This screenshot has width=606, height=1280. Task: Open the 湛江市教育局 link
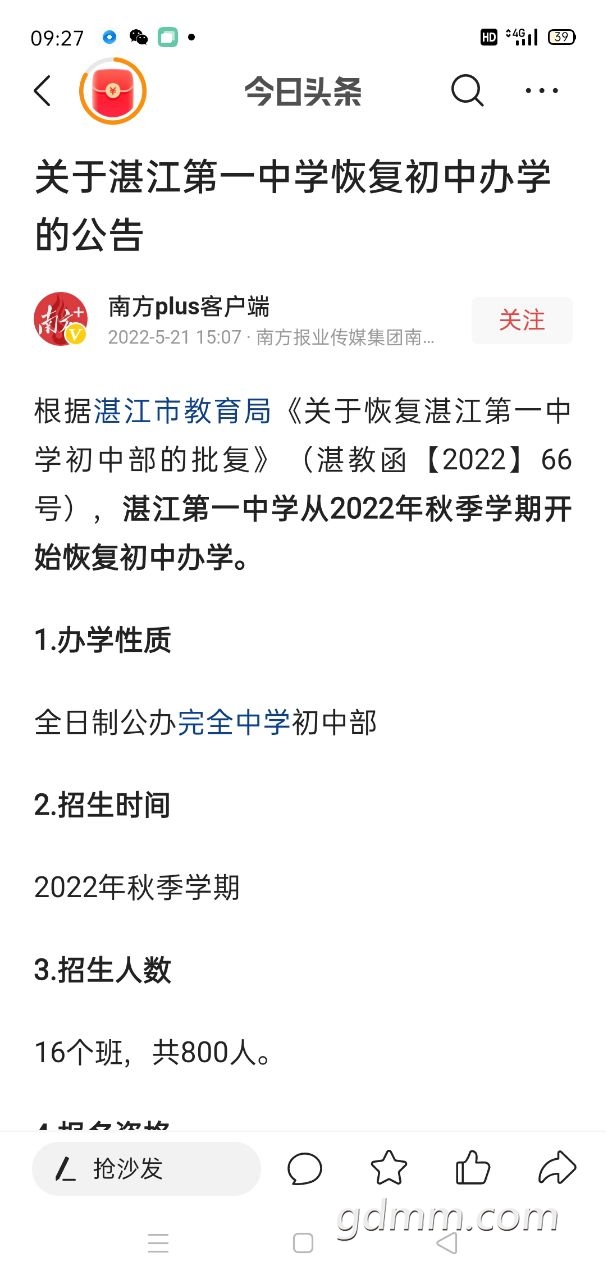(182, 411)
